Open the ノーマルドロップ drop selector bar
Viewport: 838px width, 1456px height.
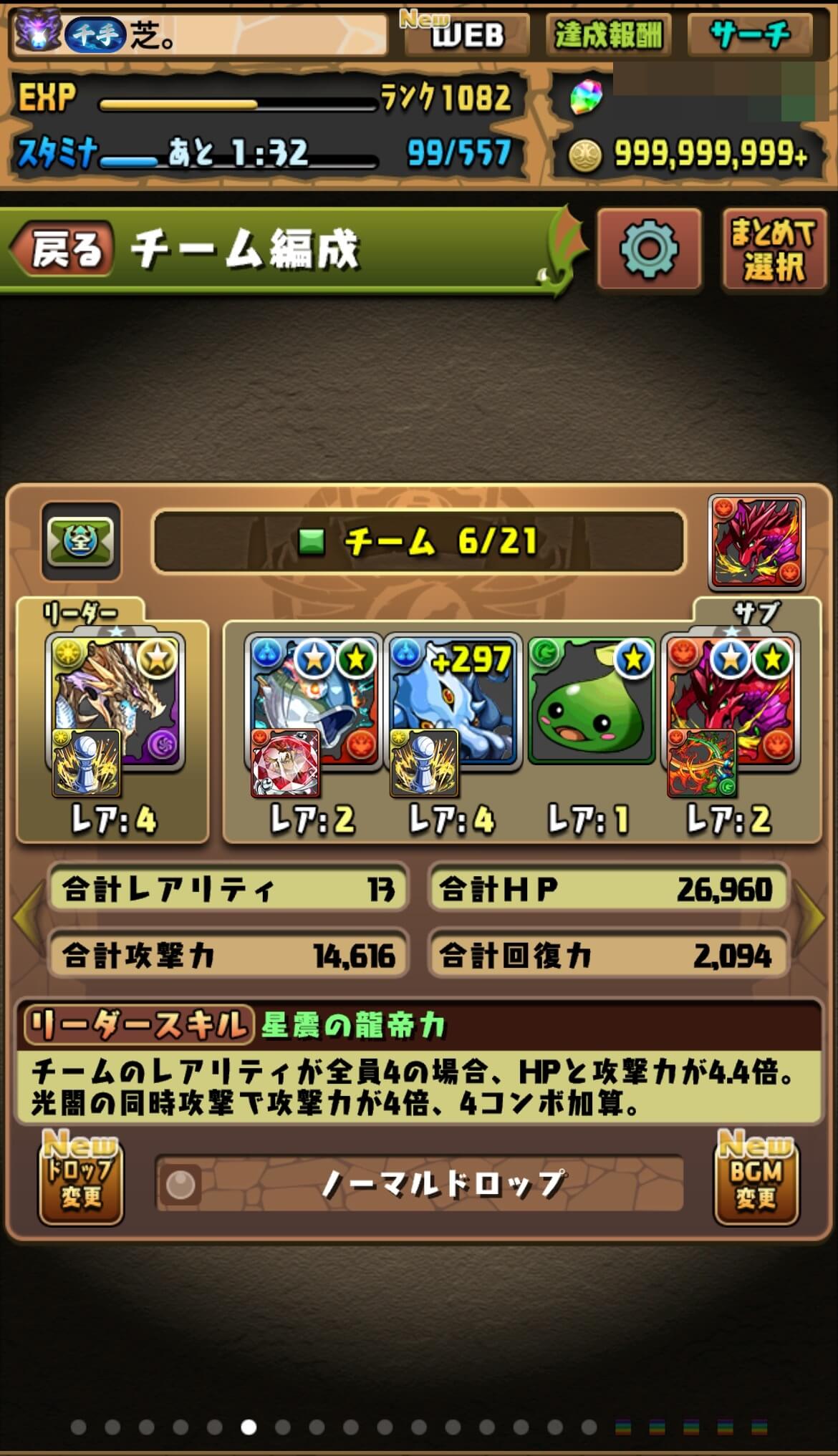418,1183
